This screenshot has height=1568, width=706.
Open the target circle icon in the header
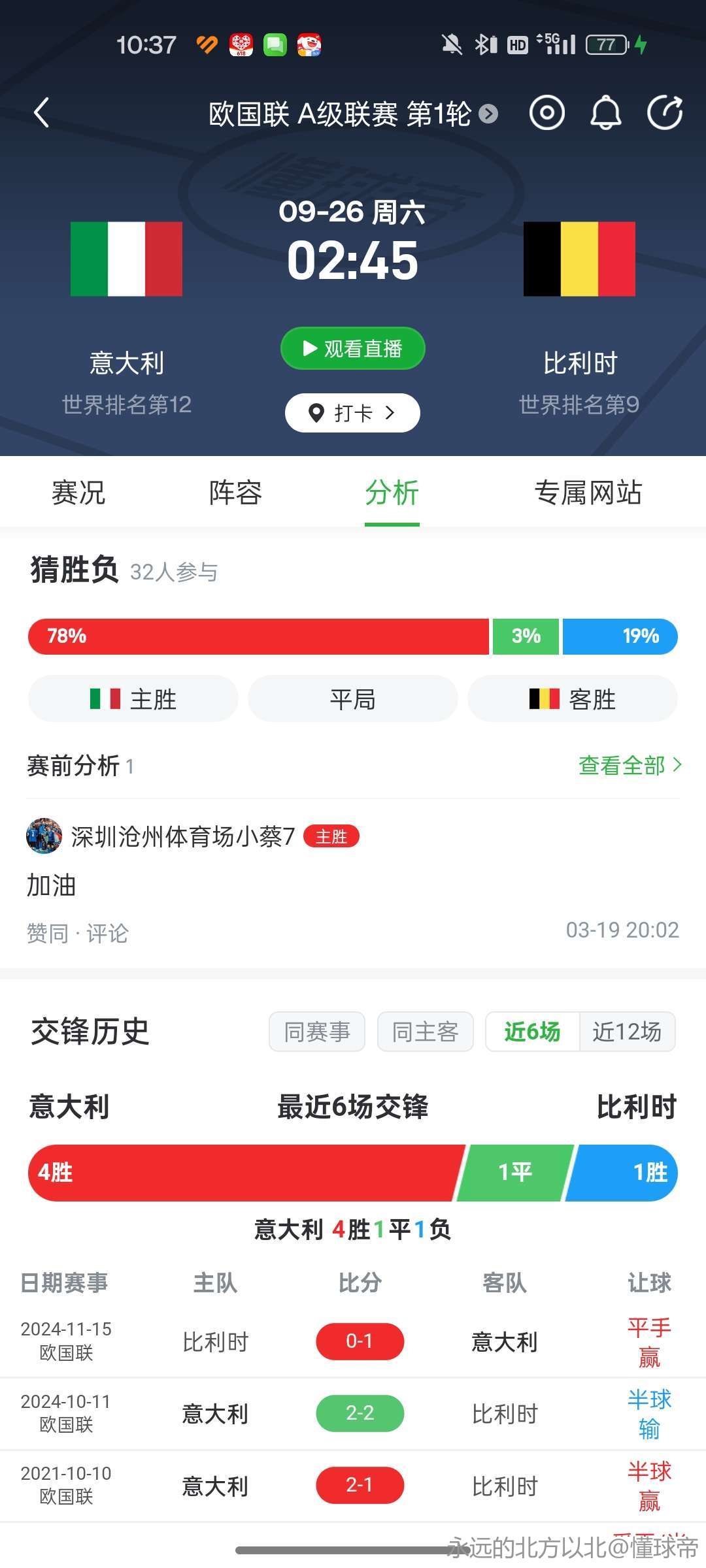coord(546,113)
